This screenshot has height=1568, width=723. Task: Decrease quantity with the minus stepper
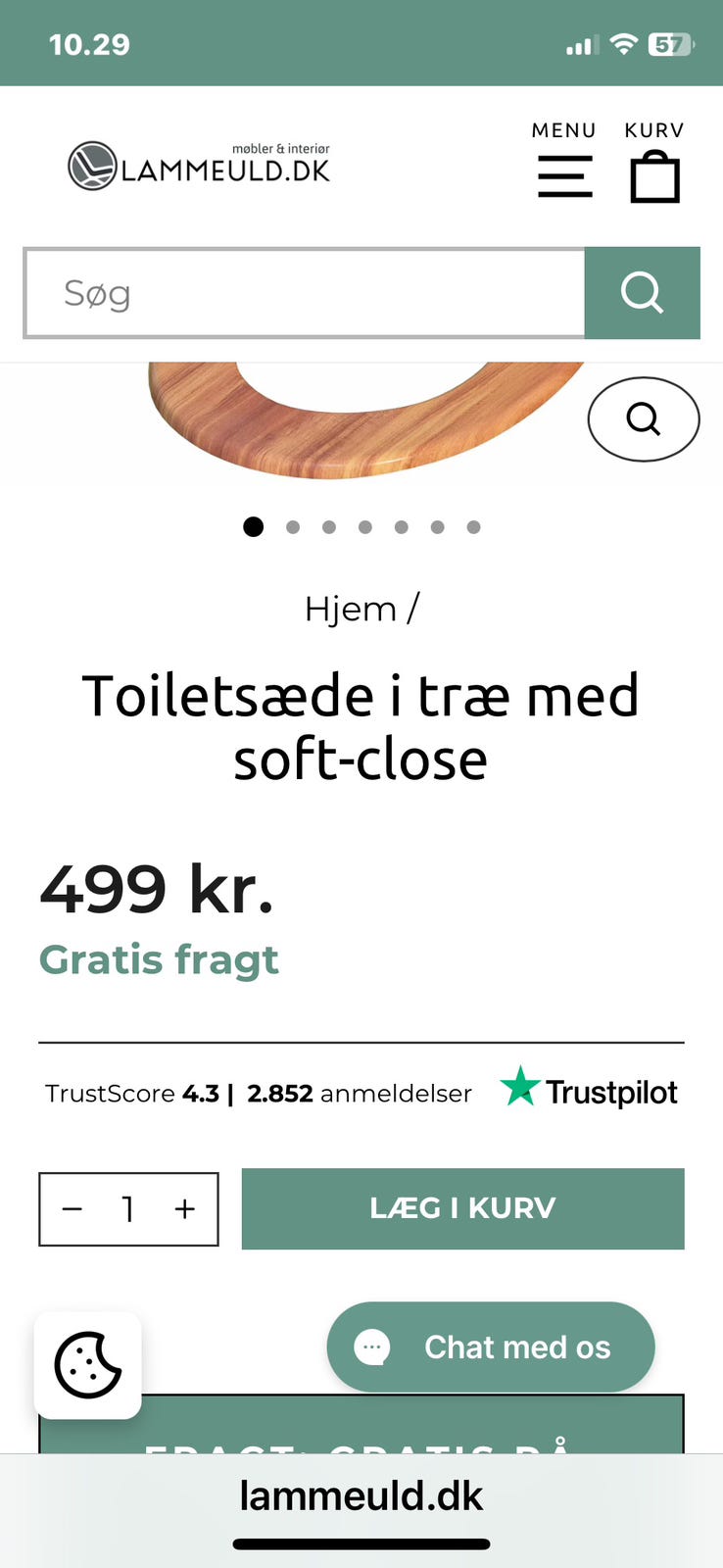click(x=72, y=1208)
